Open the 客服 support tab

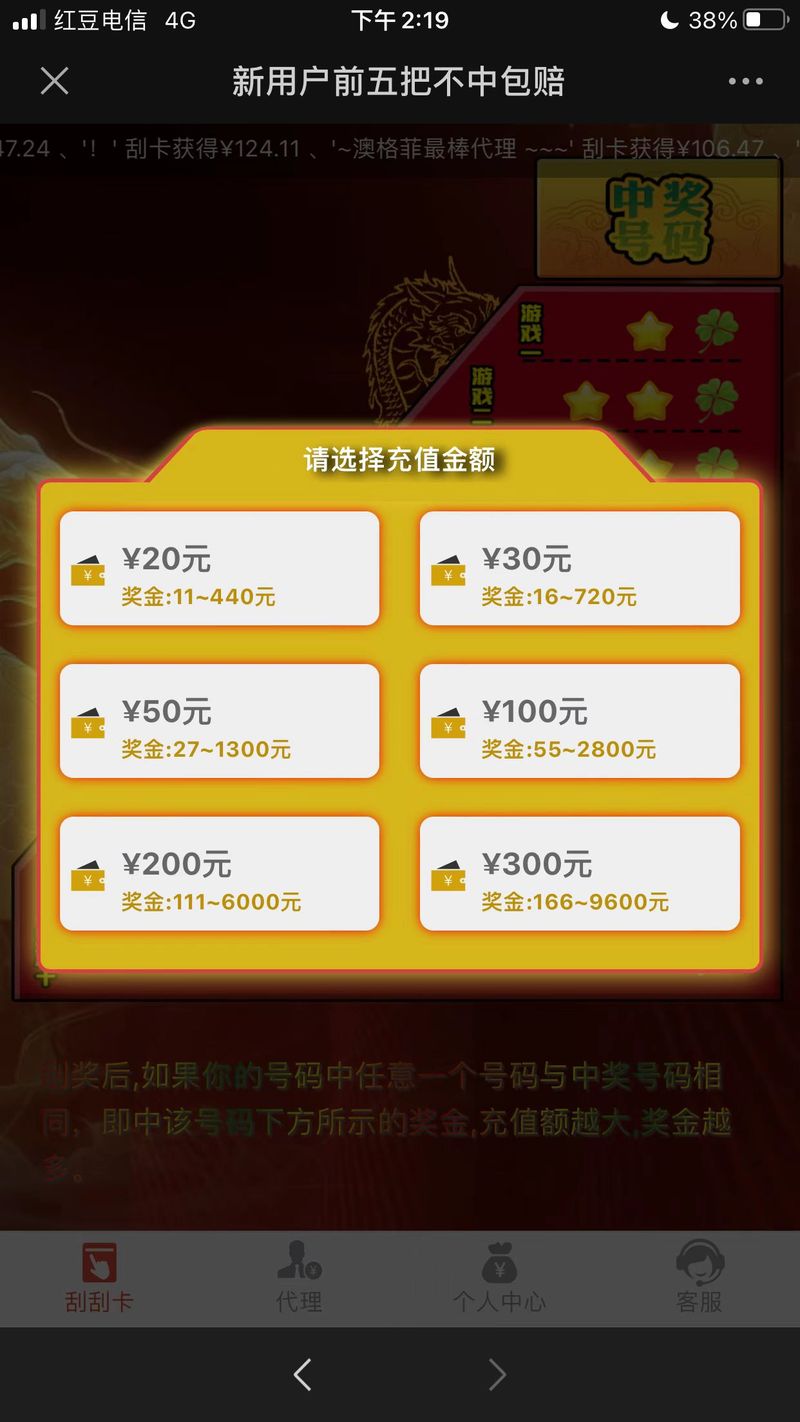(699, 1278)
